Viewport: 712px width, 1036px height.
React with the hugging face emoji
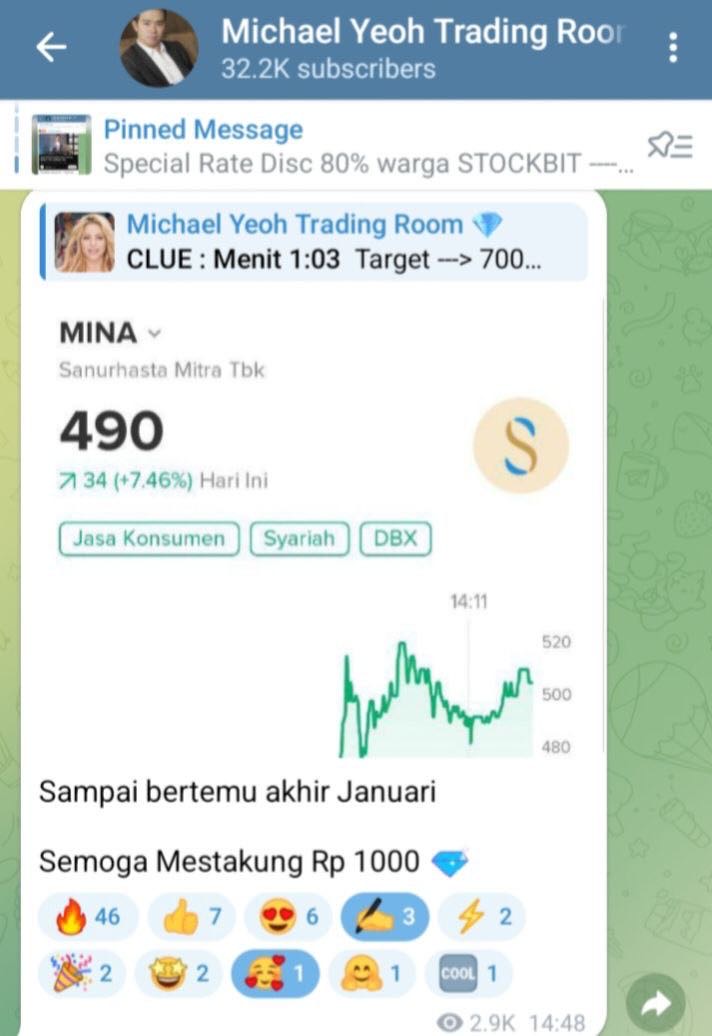369,973
